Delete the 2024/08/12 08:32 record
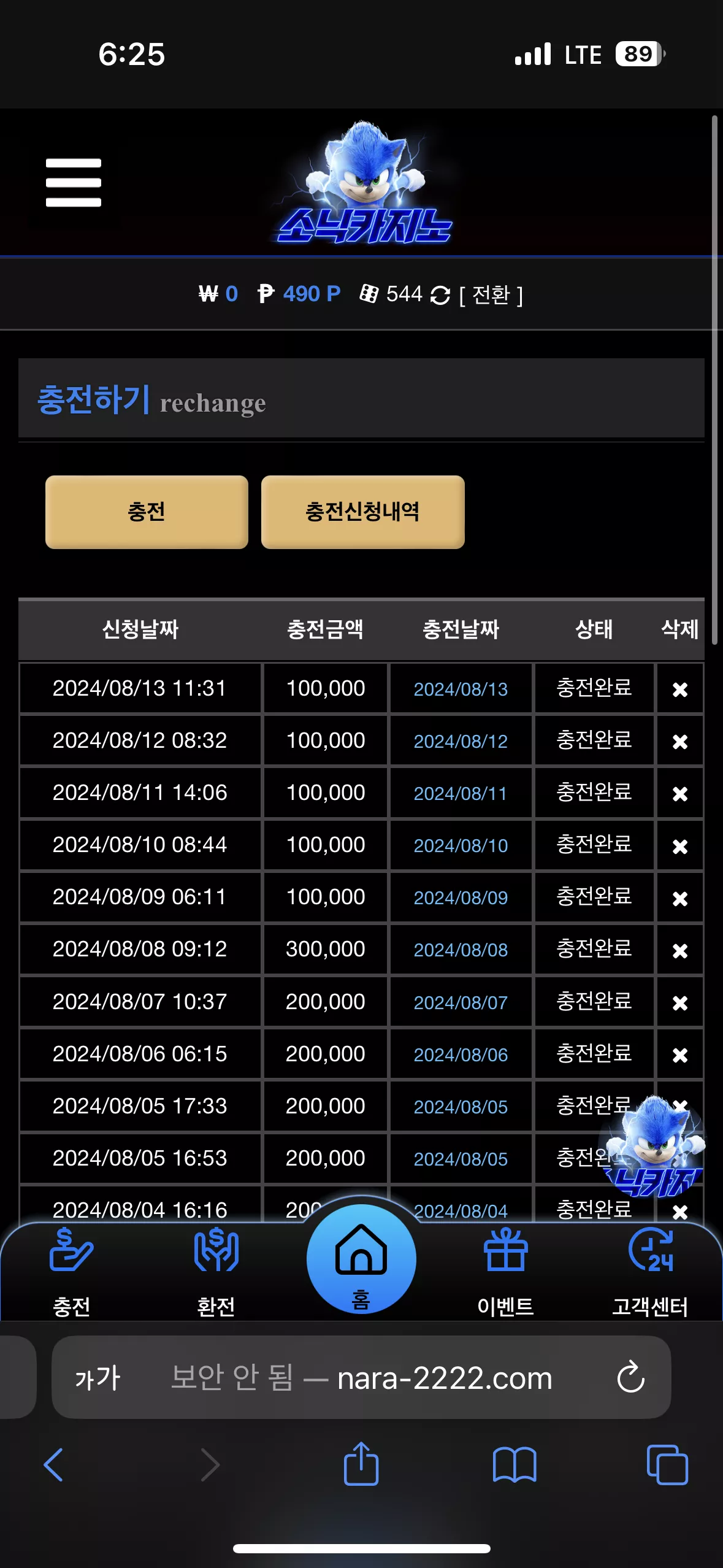 click(679, 741)
